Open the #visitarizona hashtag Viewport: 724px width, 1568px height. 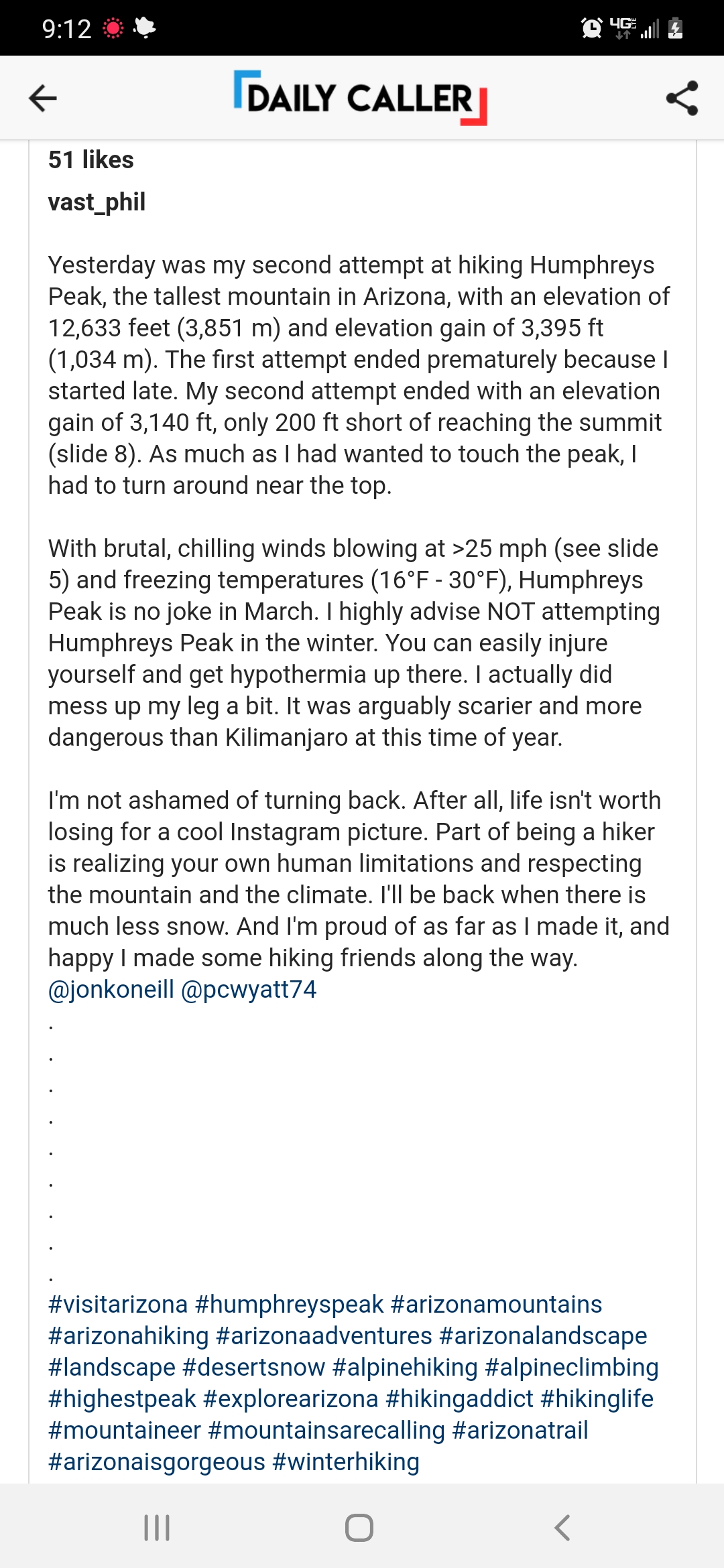pyautogui.click(x=118, y=1304)
